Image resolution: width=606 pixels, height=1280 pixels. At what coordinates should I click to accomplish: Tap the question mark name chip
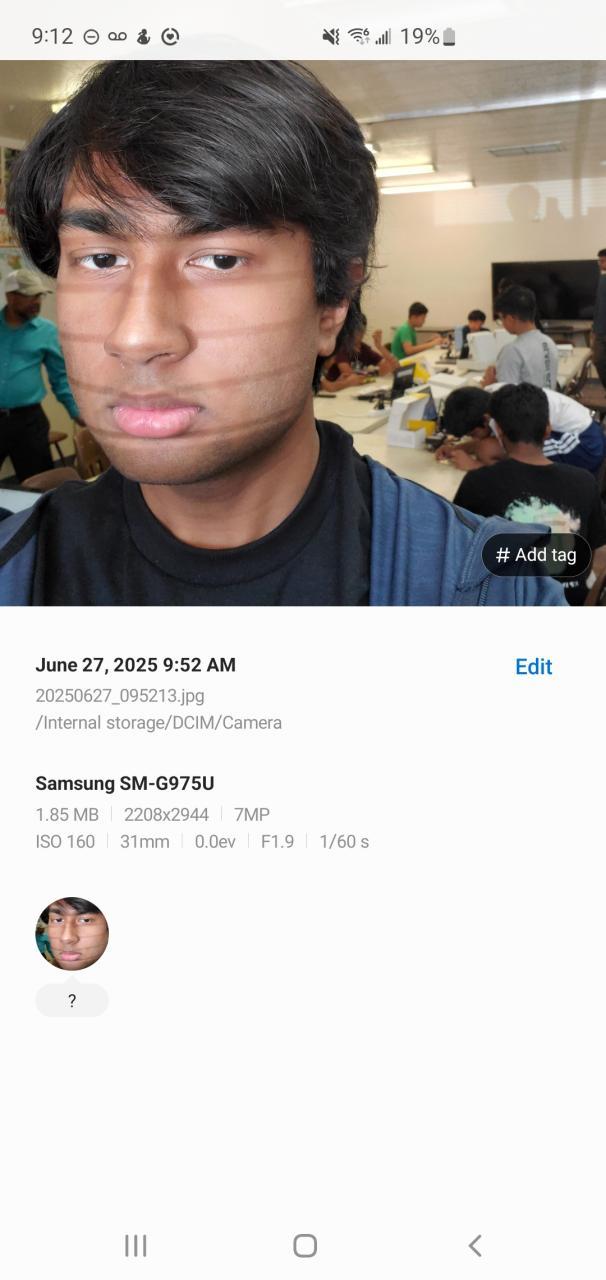(x=72, y=1000)
